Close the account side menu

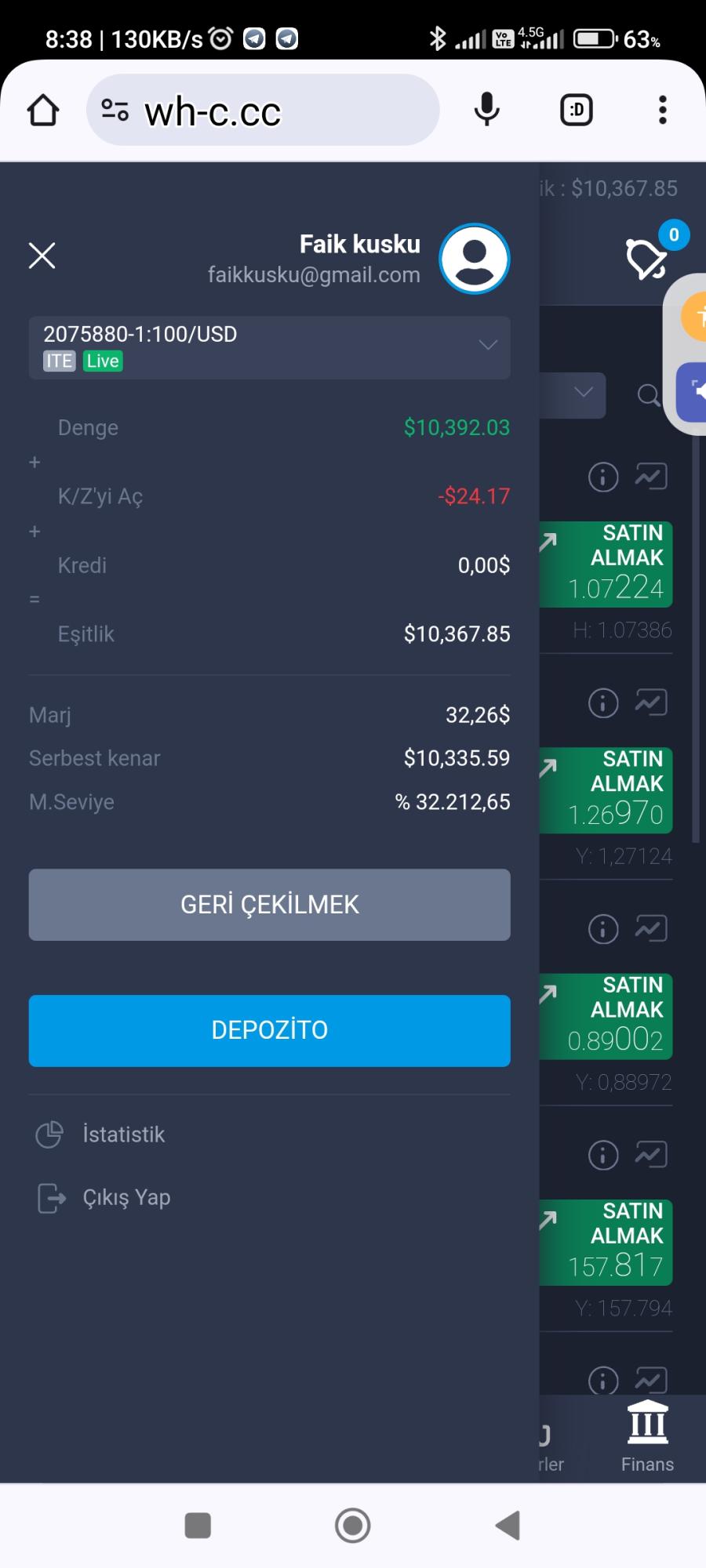[x=42, y=256]
